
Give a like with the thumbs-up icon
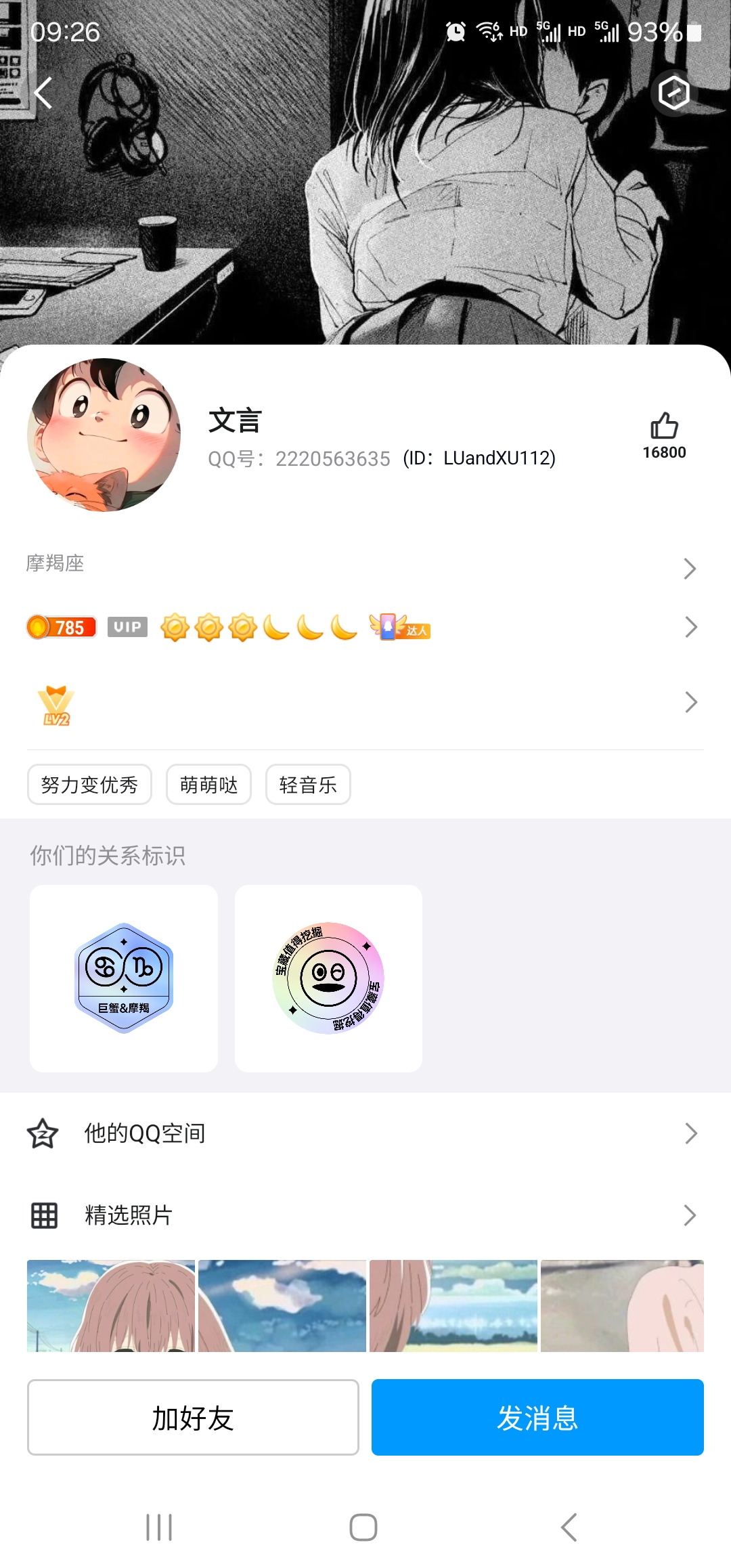coord(664,427)
